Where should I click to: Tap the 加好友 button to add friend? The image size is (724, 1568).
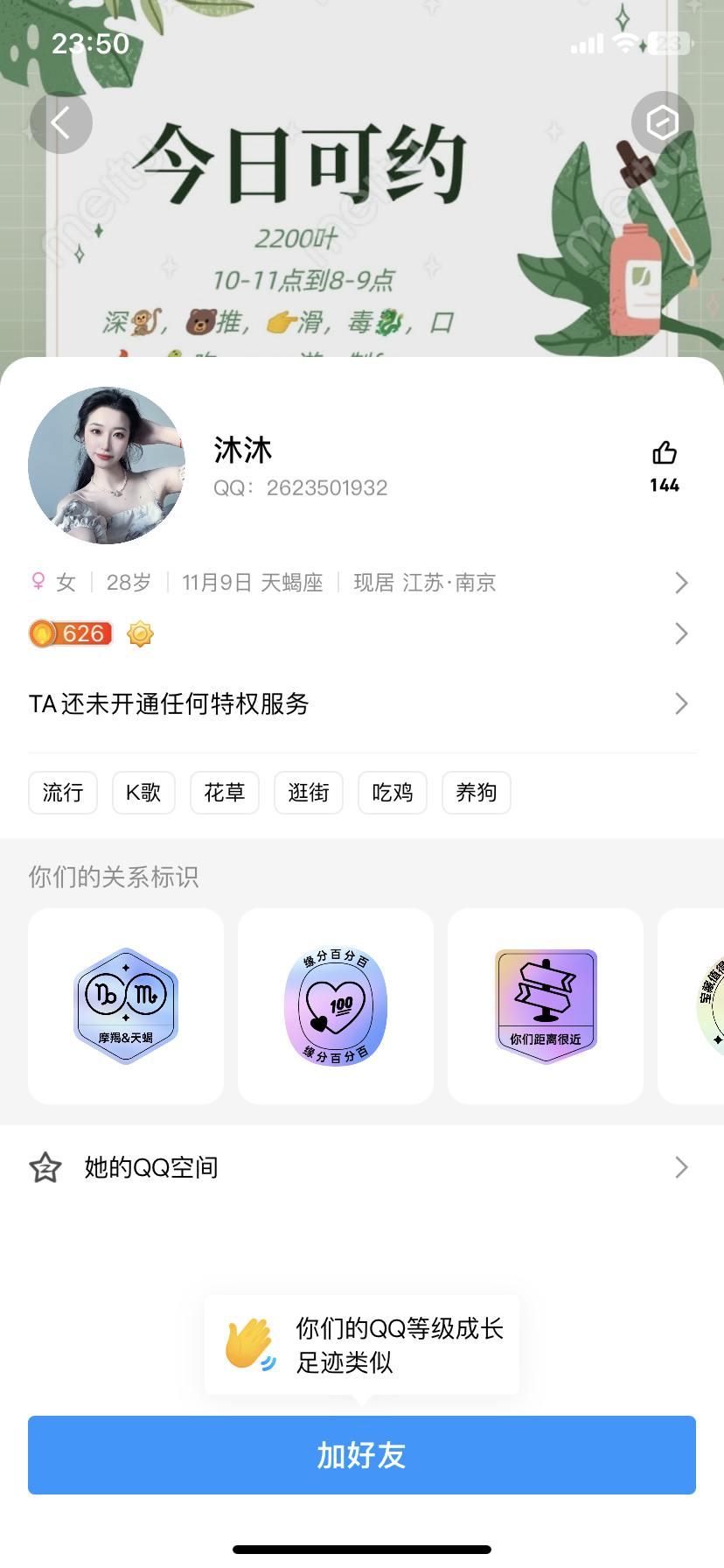[362, 1455]
